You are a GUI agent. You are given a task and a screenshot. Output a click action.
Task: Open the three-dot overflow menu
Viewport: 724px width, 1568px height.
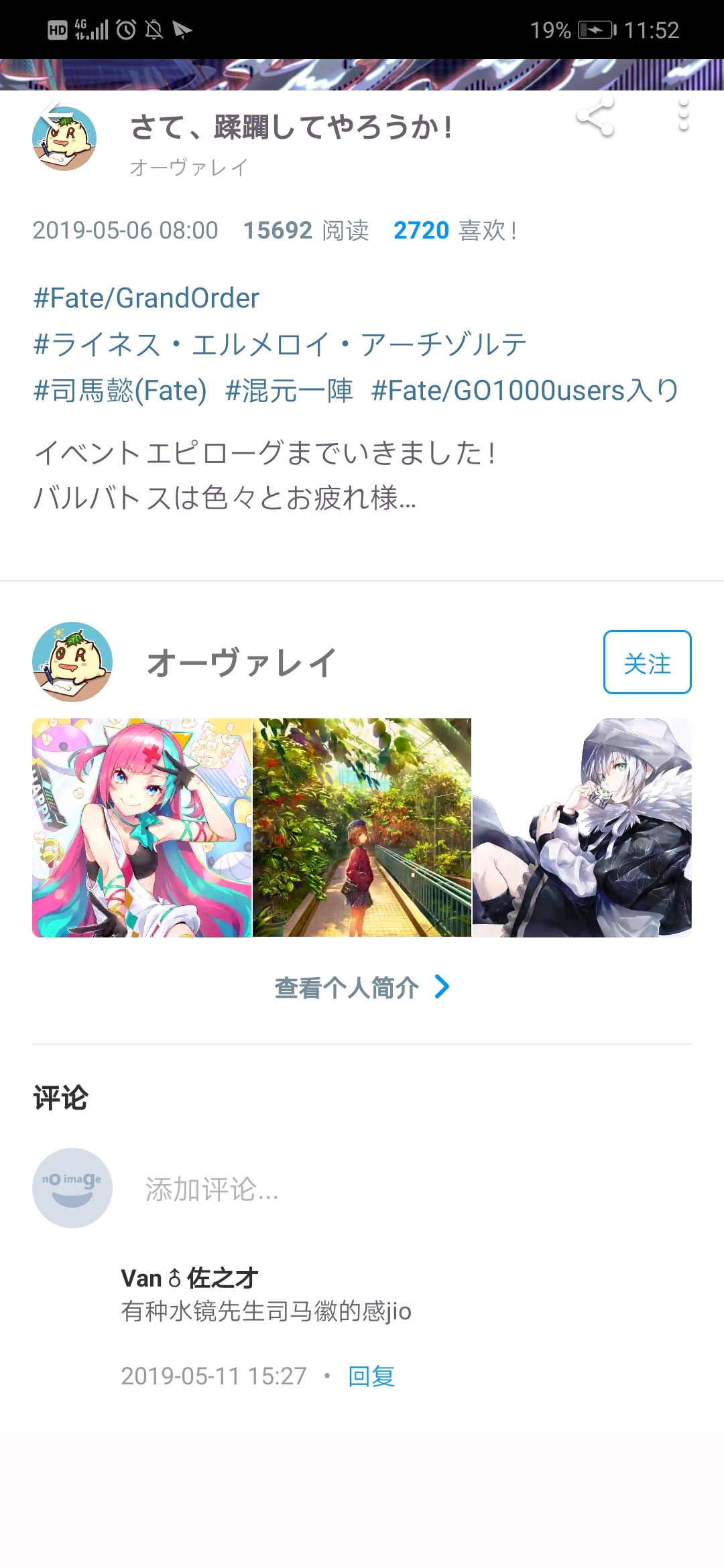click(x=683, y=116)
